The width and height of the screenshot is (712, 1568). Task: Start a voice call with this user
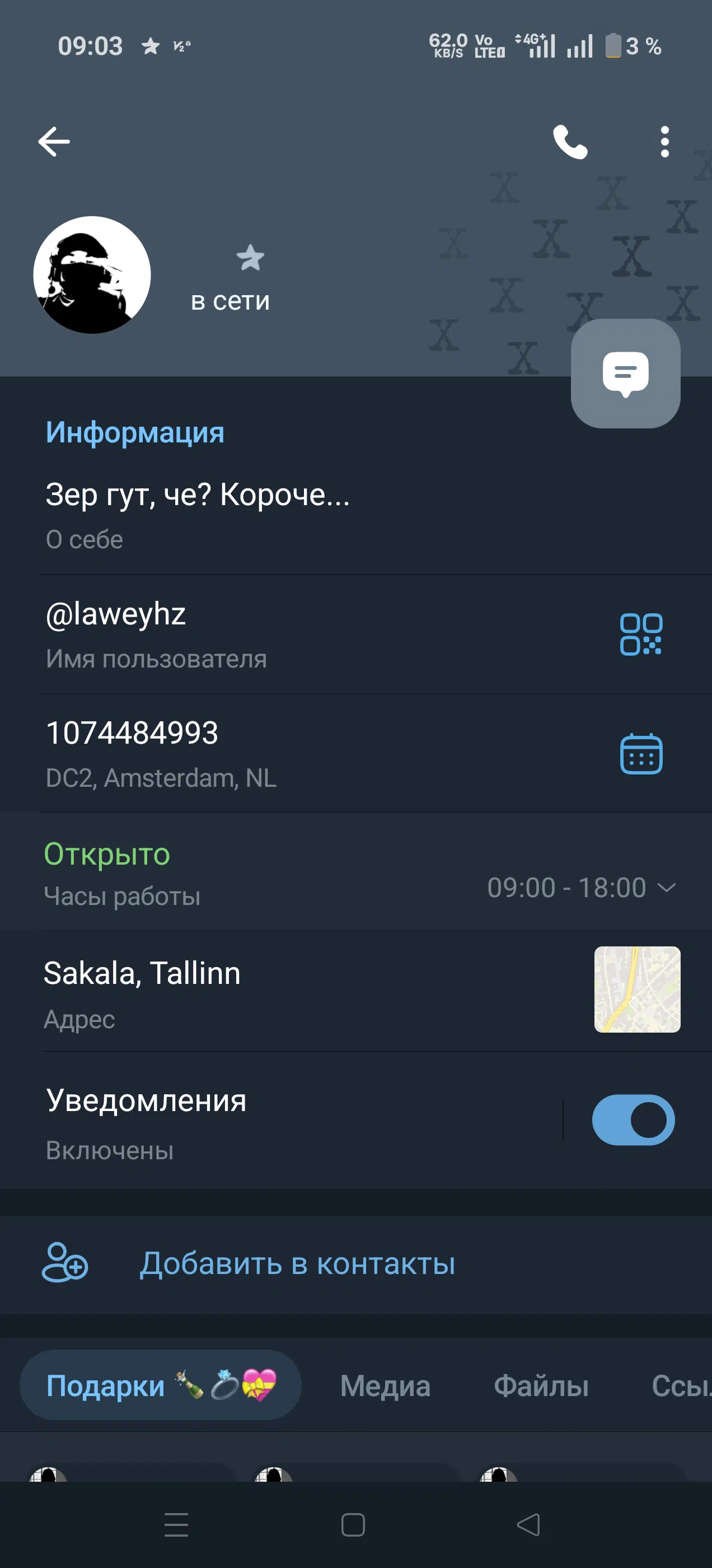570,142
